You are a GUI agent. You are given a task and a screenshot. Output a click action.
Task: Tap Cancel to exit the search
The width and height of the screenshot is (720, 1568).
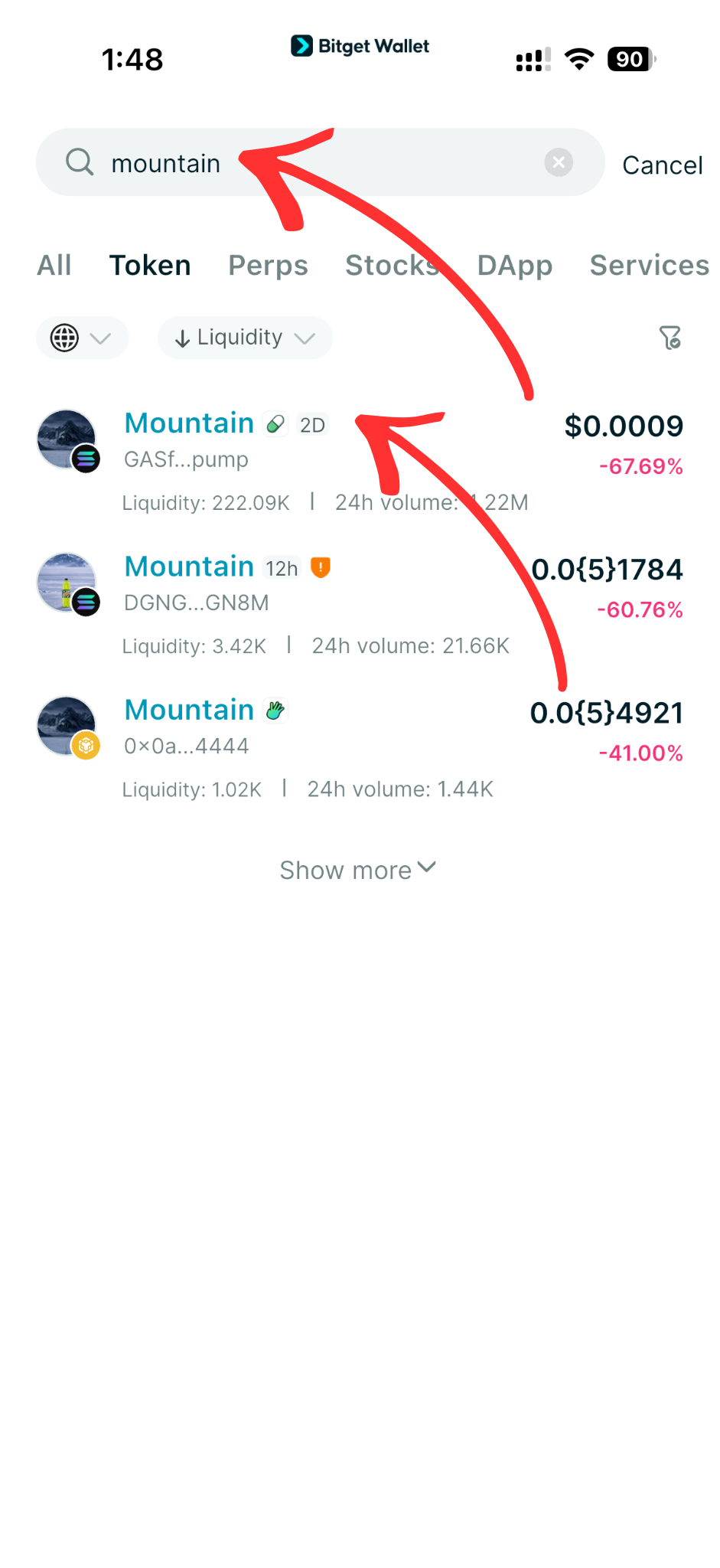pos(663,164)
